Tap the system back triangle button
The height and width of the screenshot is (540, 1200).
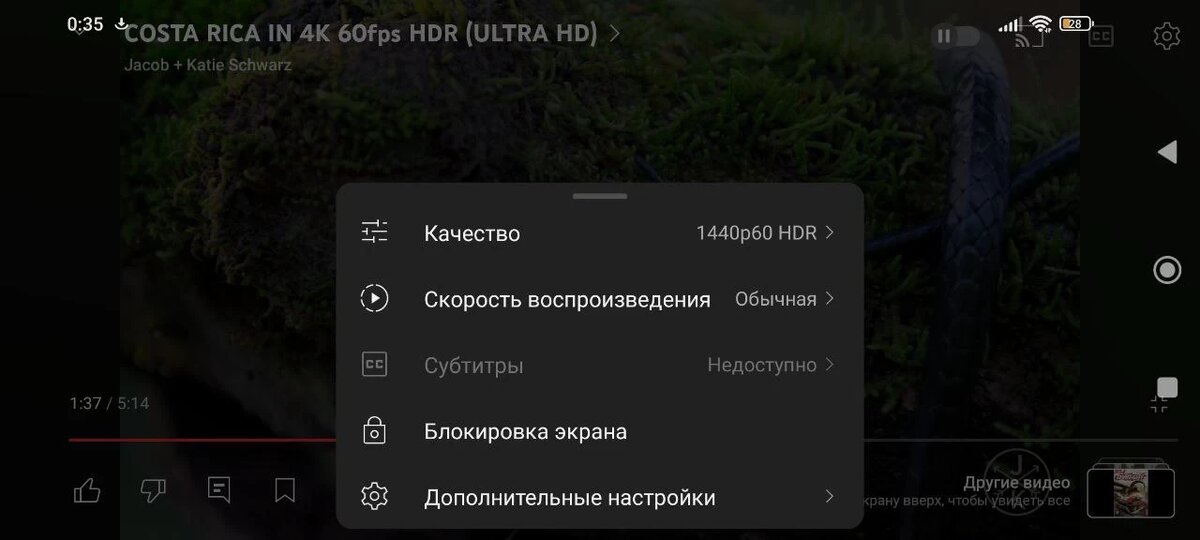coord(1166,152)
